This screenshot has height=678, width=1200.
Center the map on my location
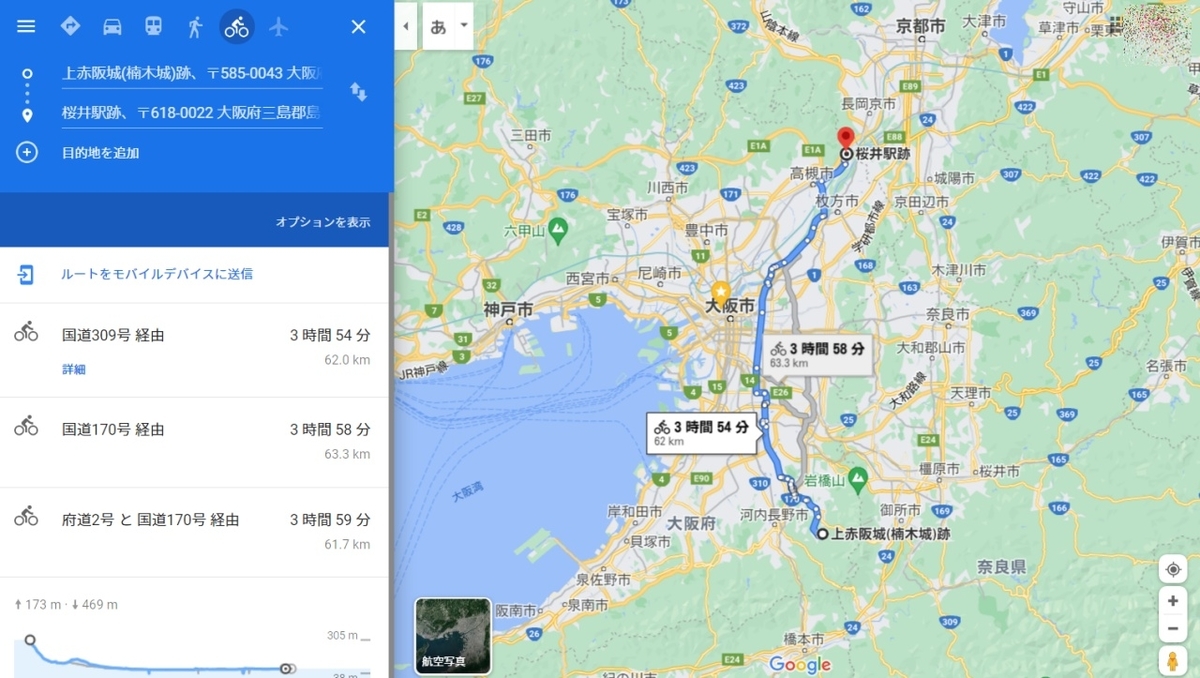point(1172,569)
